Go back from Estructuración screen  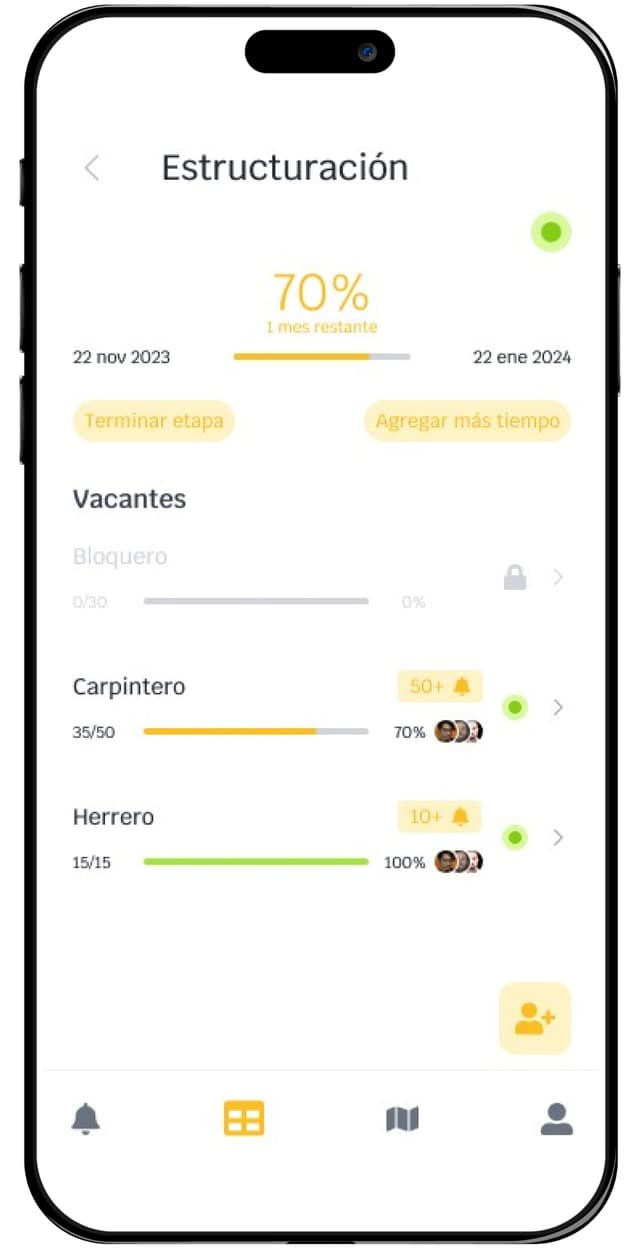(92, 168)
